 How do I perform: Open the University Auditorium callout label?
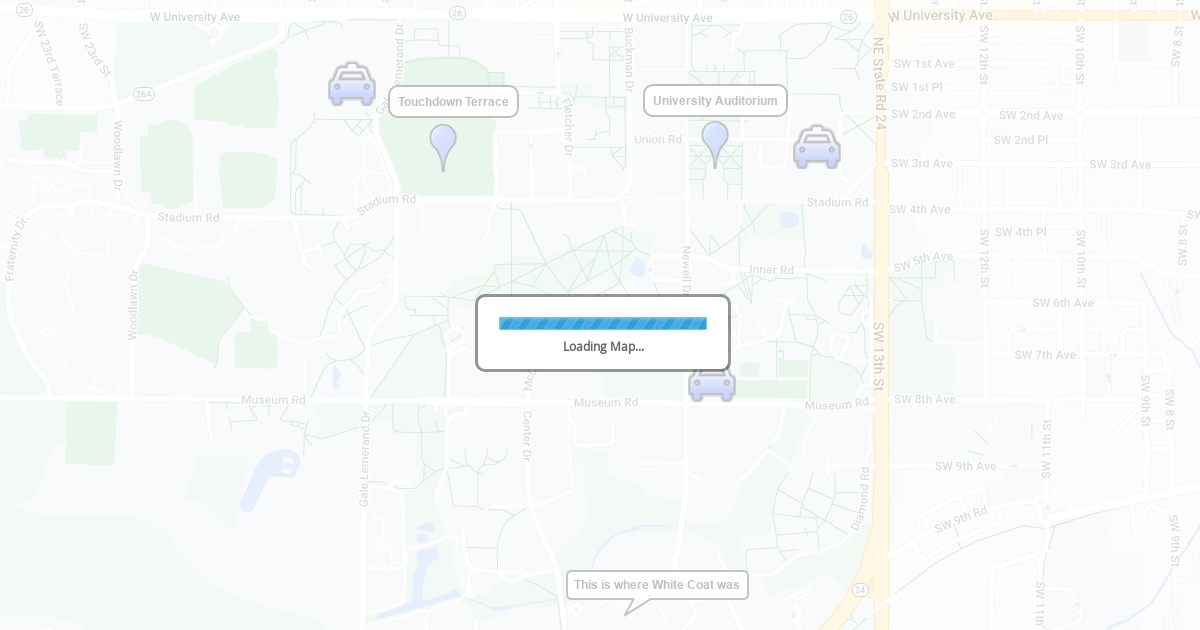pos(715,100)
